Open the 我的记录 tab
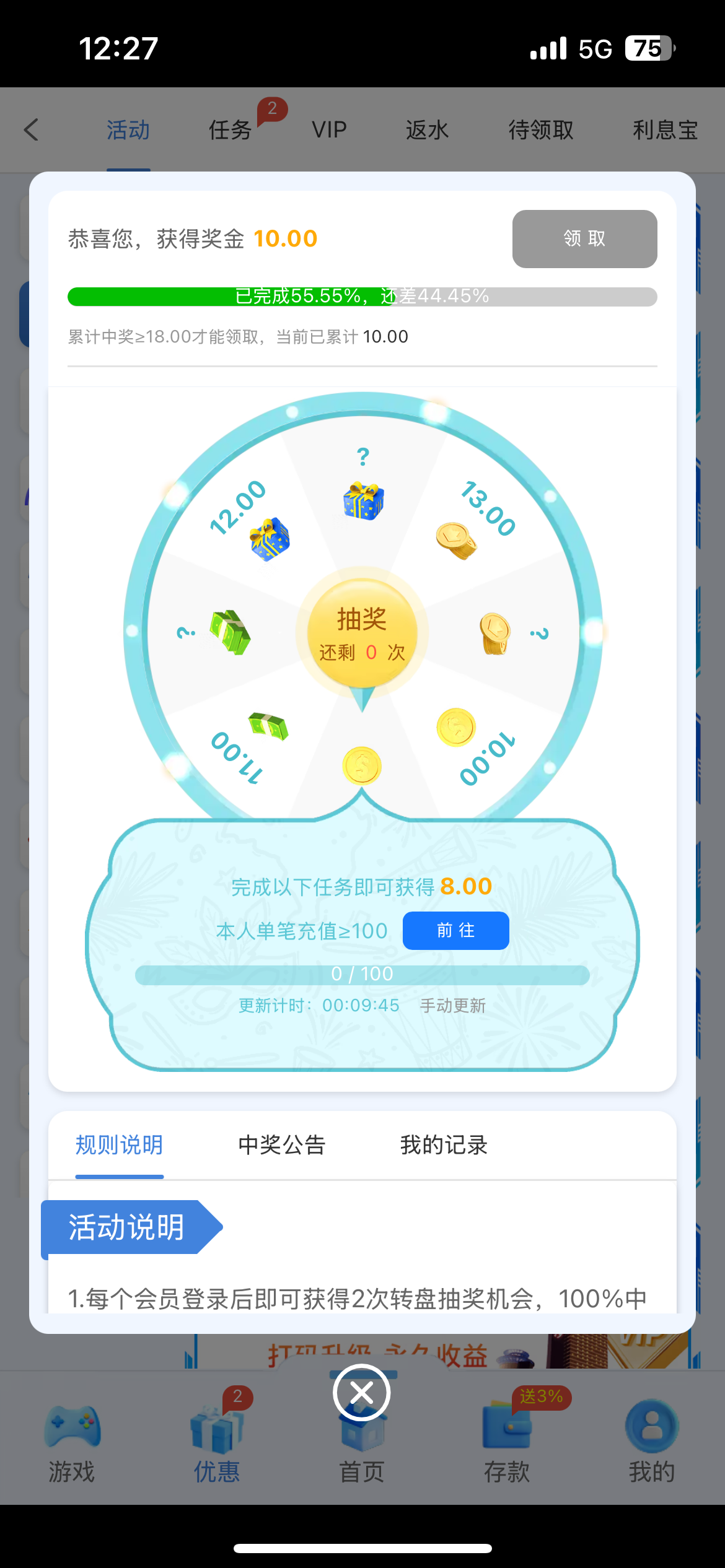The width and height of the screenshot is (725, 1568). pyautogui.click(x=444, y=1145)
